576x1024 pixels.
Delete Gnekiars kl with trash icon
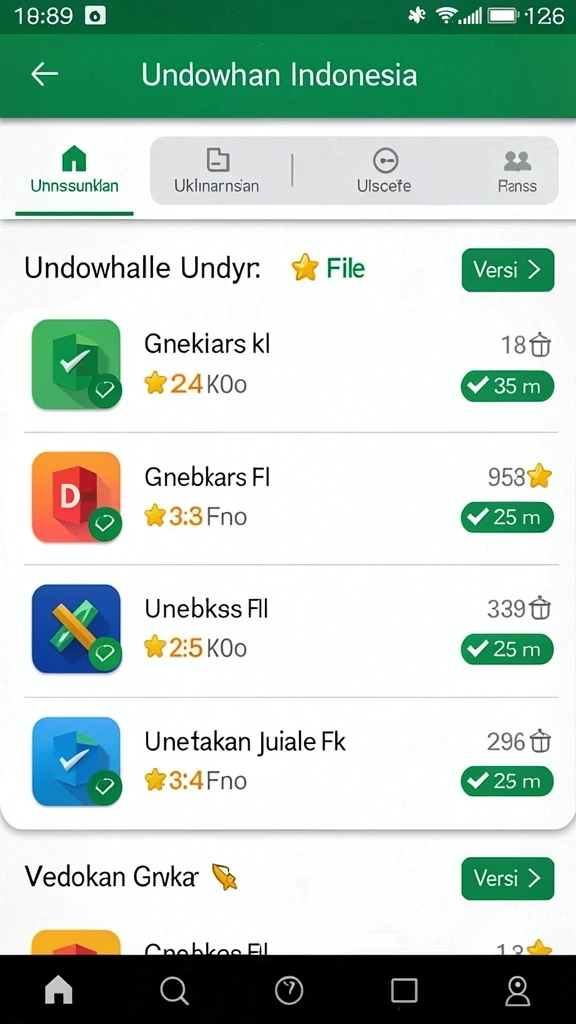[x=540, y=345]
